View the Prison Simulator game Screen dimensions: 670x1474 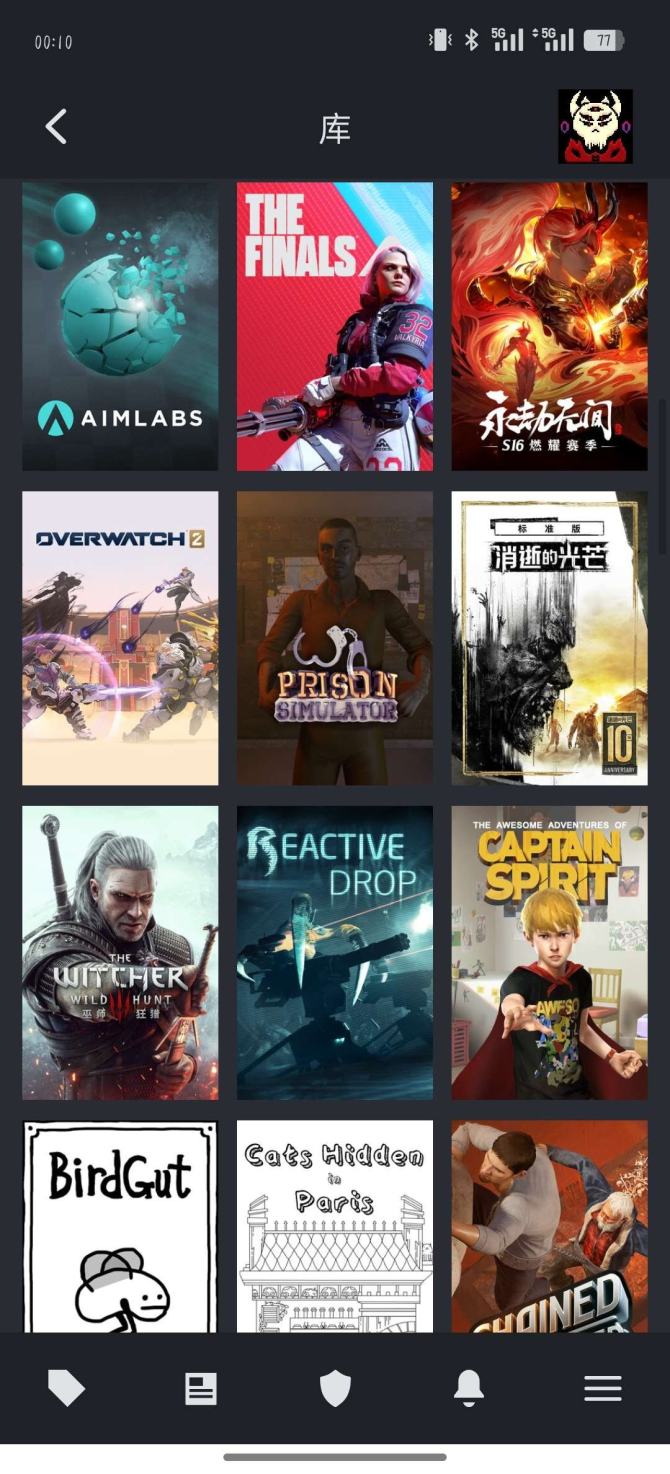tap(334, 638)
